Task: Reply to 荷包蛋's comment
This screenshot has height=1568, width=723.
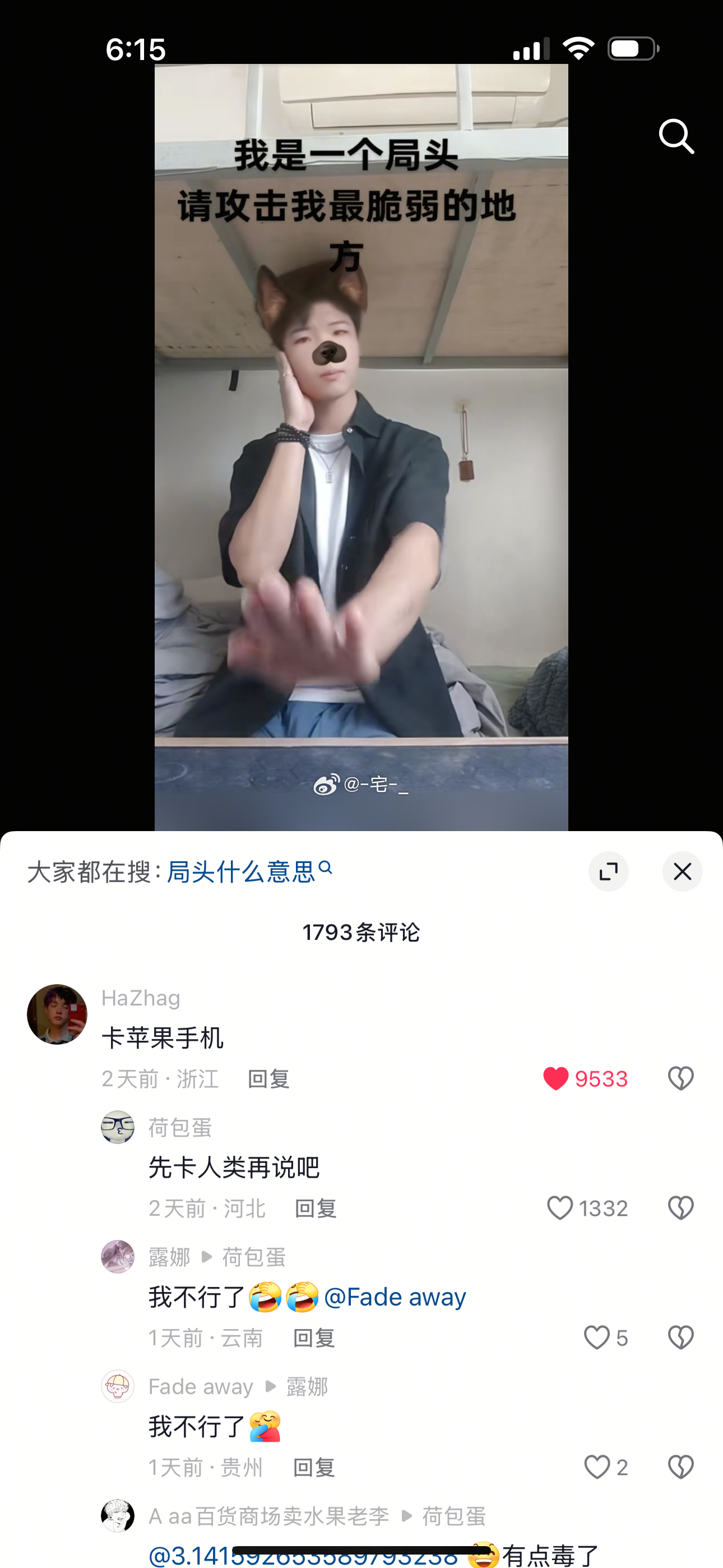Action: [x=315, y=1209]
